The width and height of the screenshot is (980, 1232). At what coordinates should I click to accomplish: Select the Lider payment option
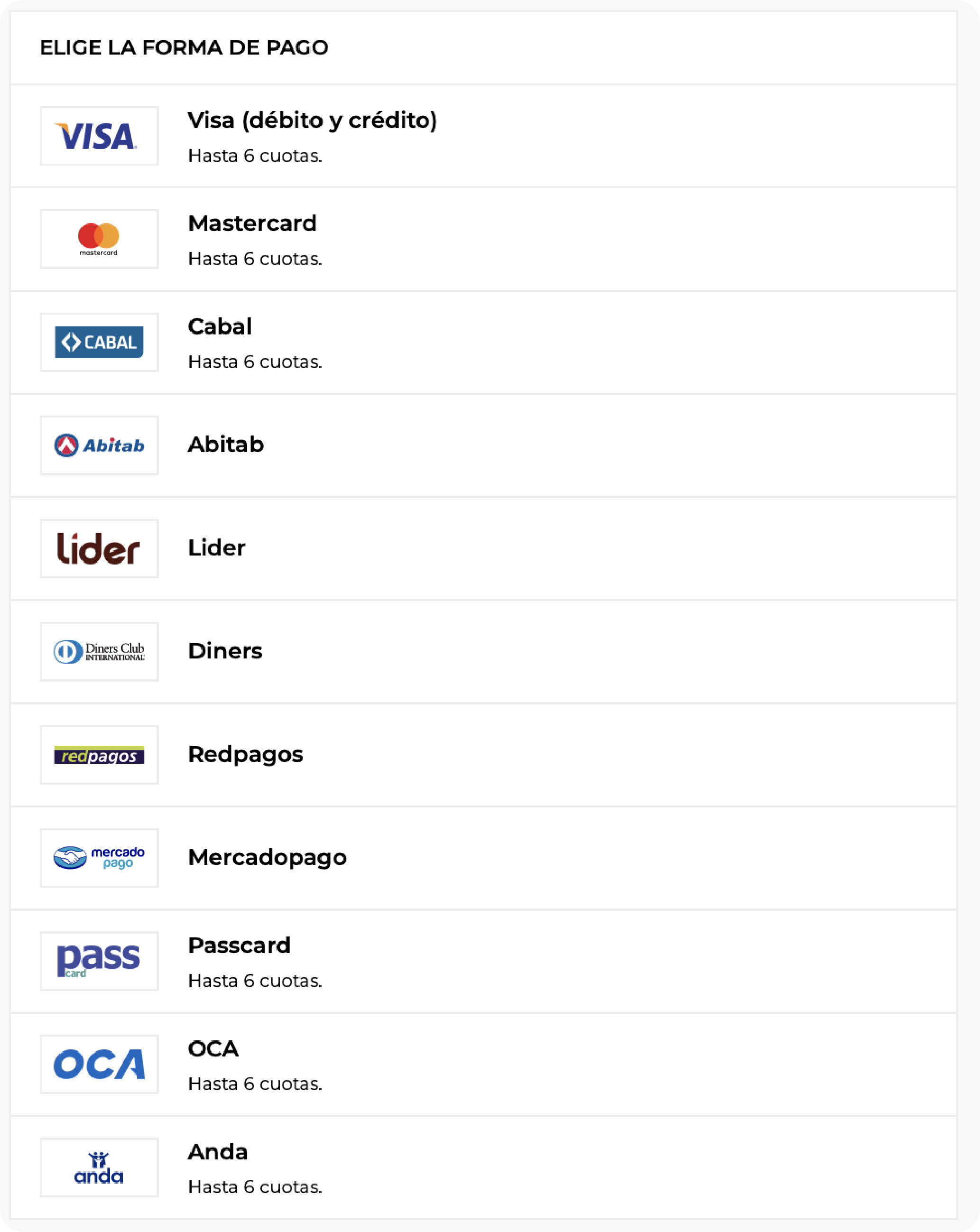click(x=217, y=548)
